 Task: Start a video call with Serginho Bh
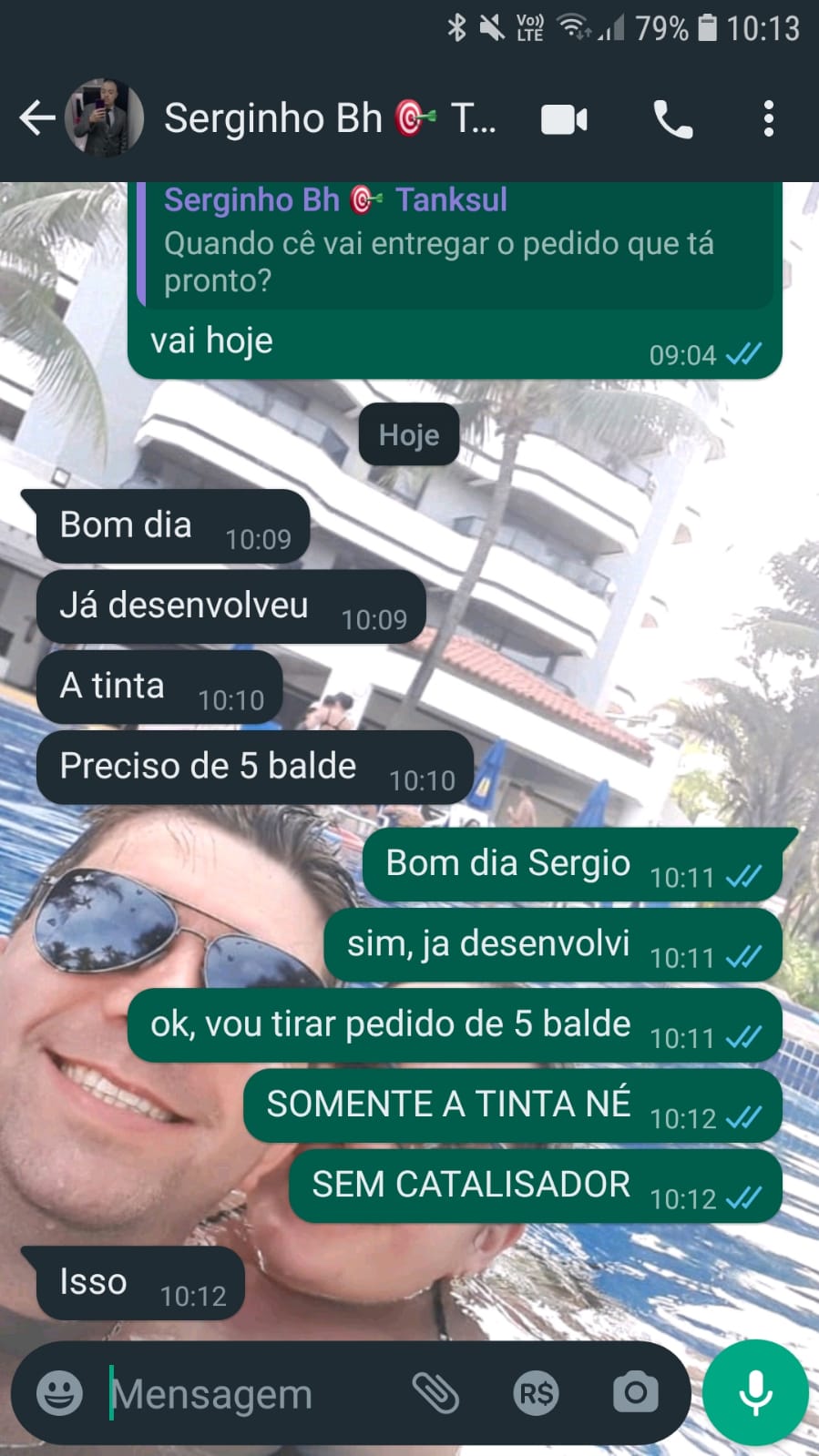(564, 119)
